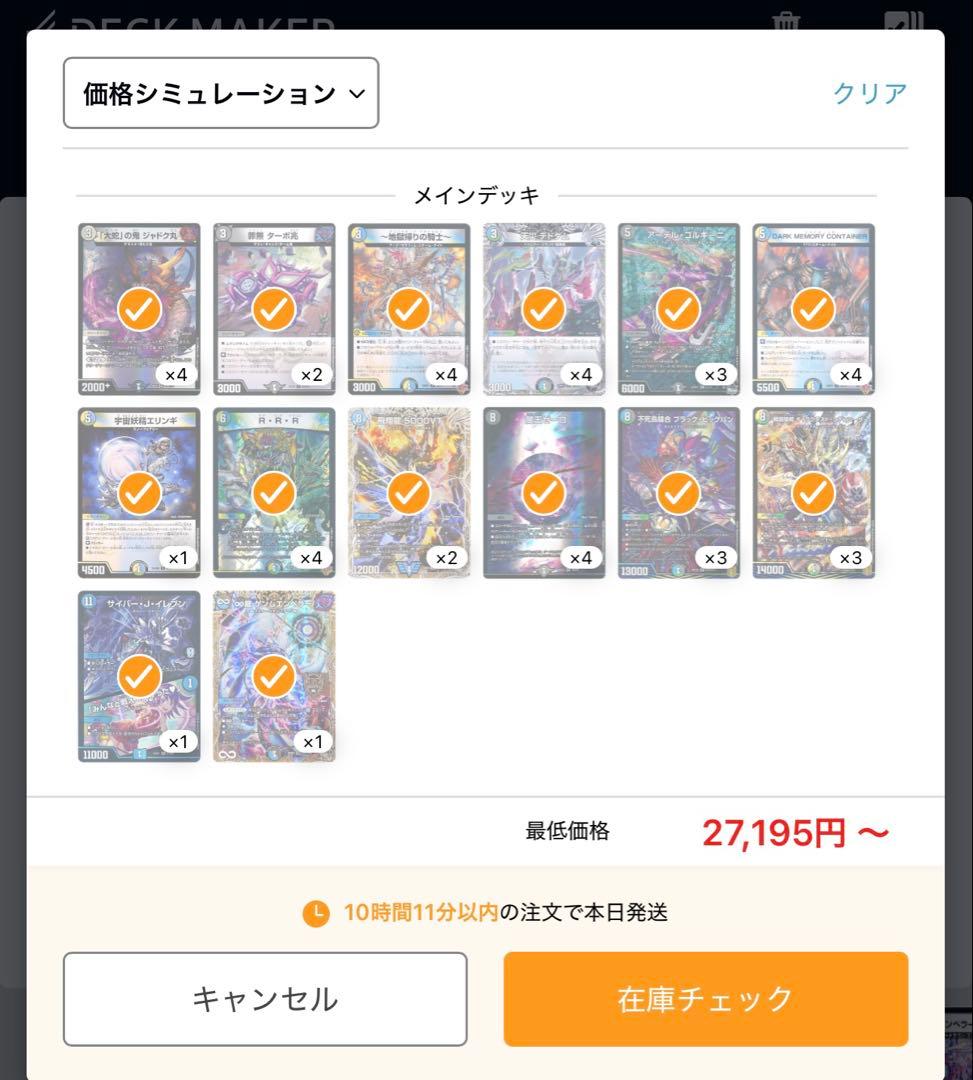Select the フラック・ビッグバン card thumbnail

[679, 493]
